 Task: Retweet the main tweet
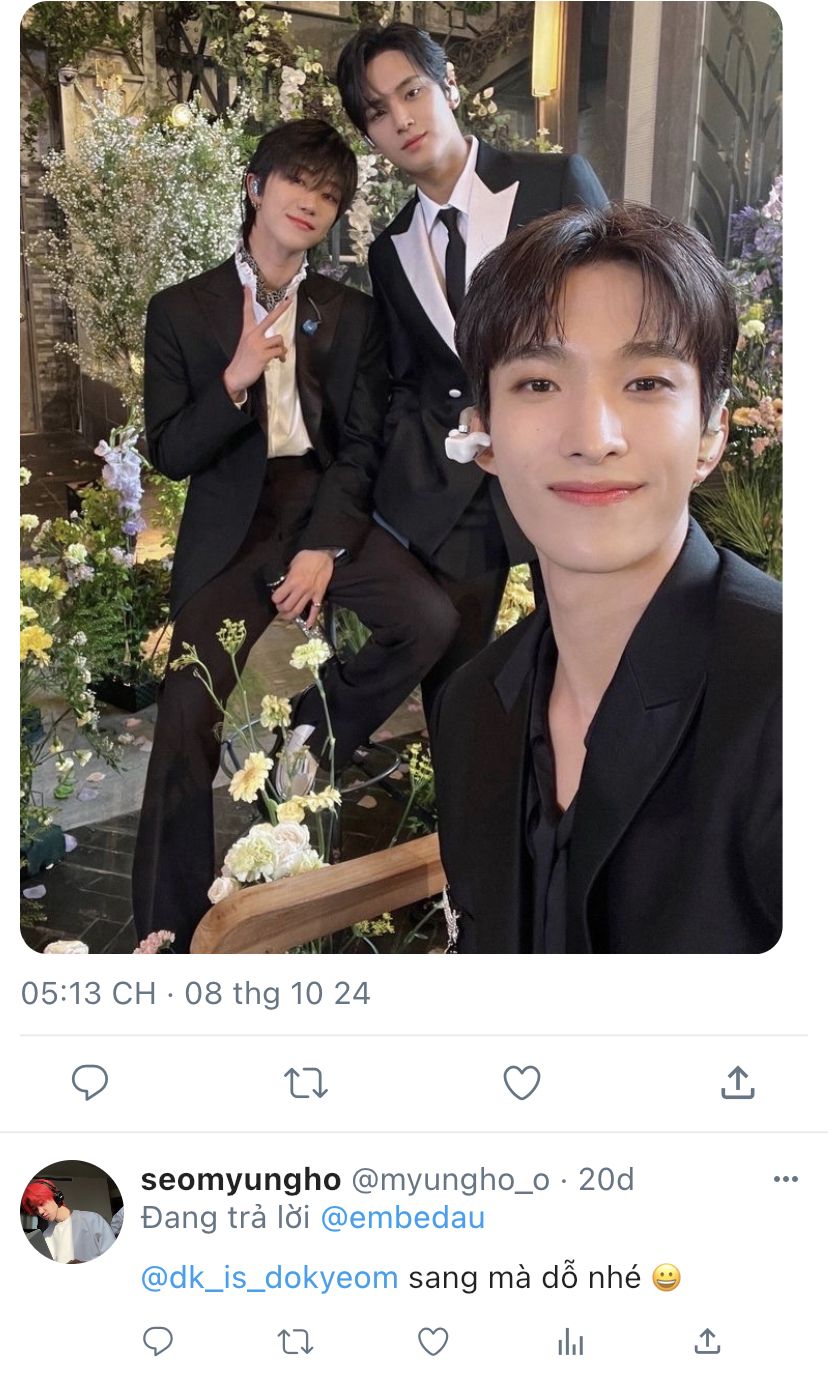[306, 1082]
